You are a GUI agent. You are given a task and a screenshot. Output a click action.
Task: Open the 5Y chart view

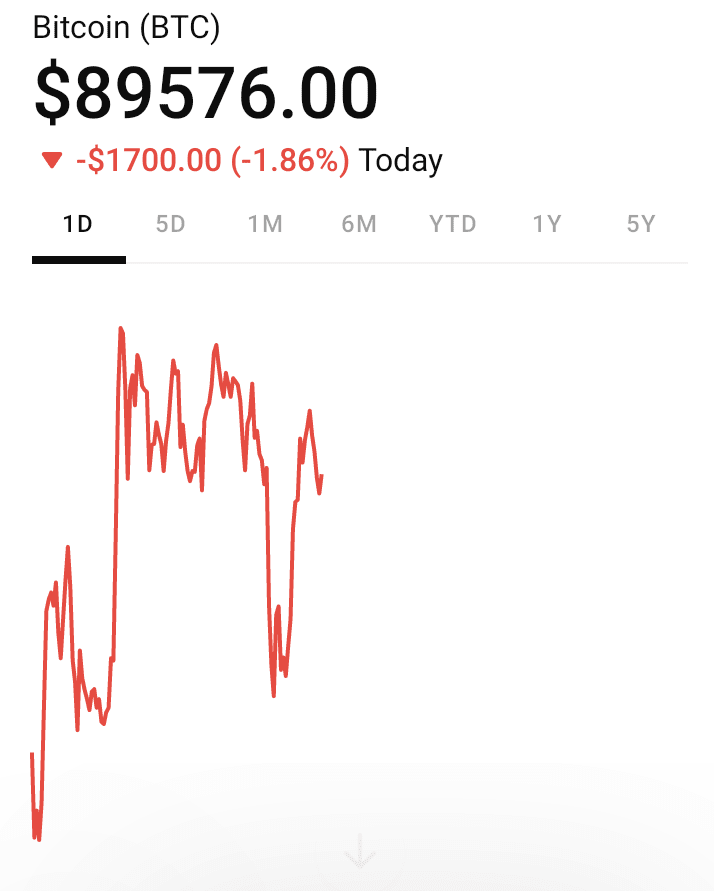641,224
